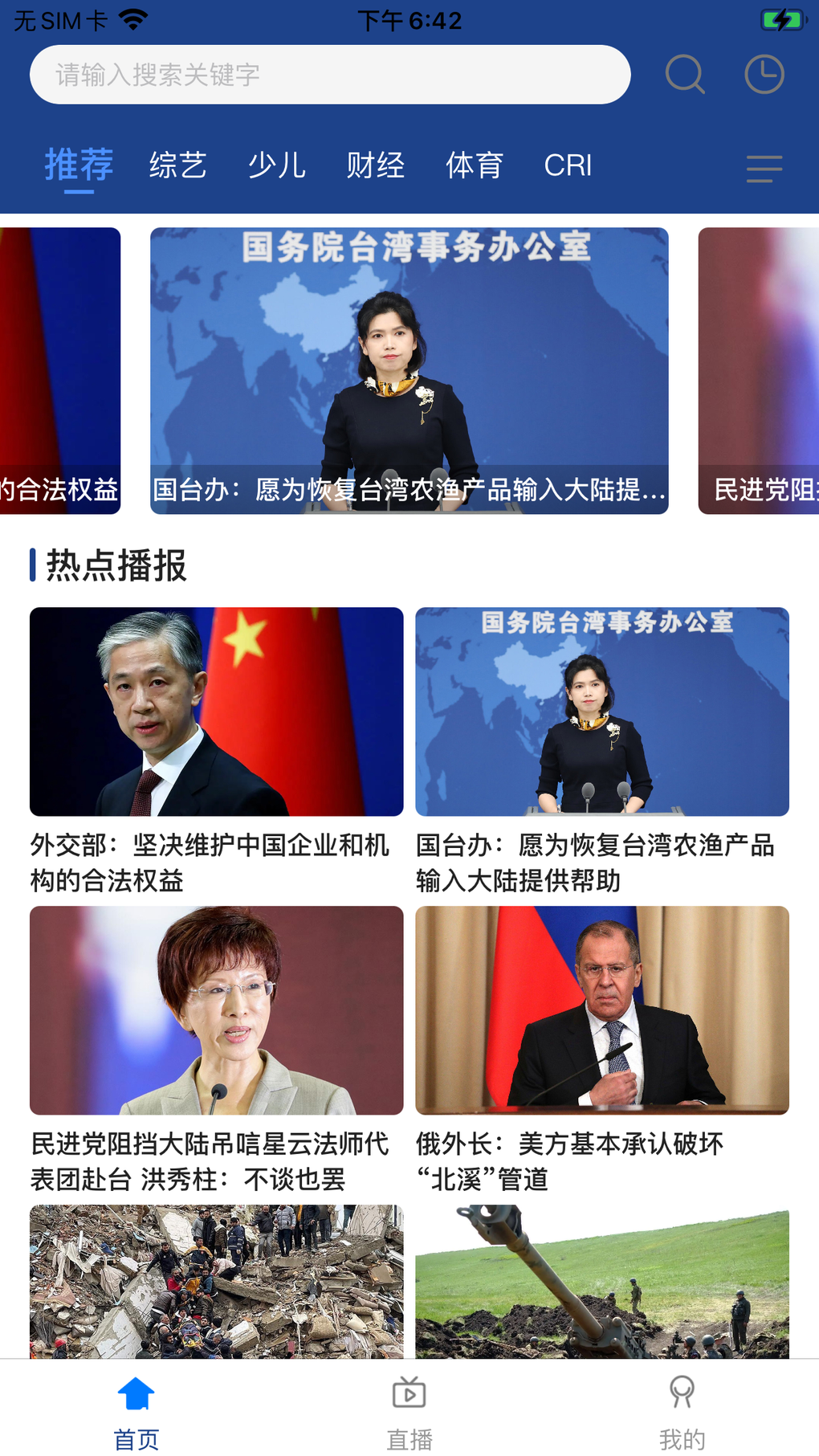819x1456 pixels.
Task: Open the earthquake rubble news card
Action: pos(216,1281)
